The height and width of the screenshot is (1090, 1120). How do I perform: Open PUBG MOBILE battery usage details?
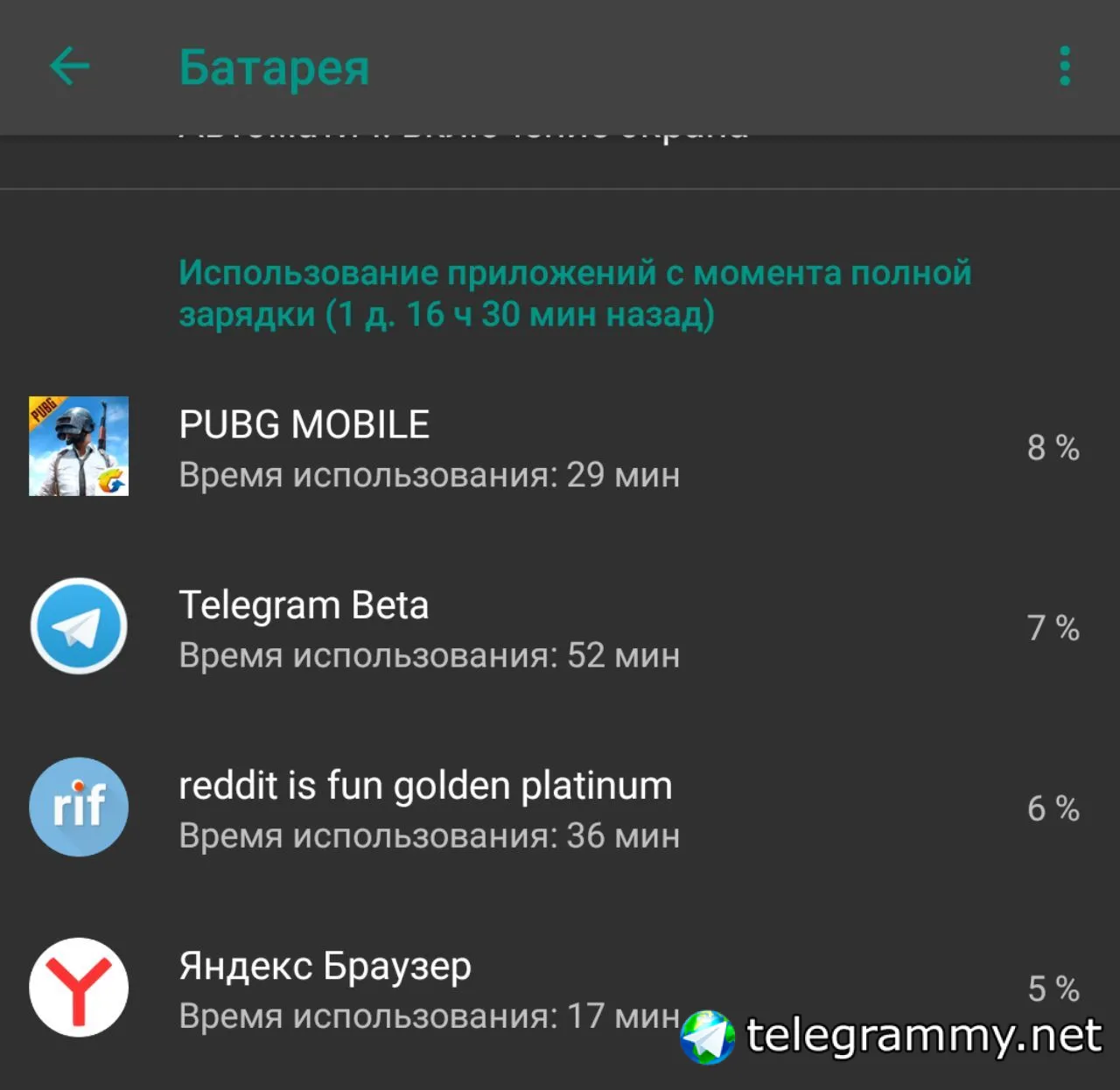coord(560,447)
